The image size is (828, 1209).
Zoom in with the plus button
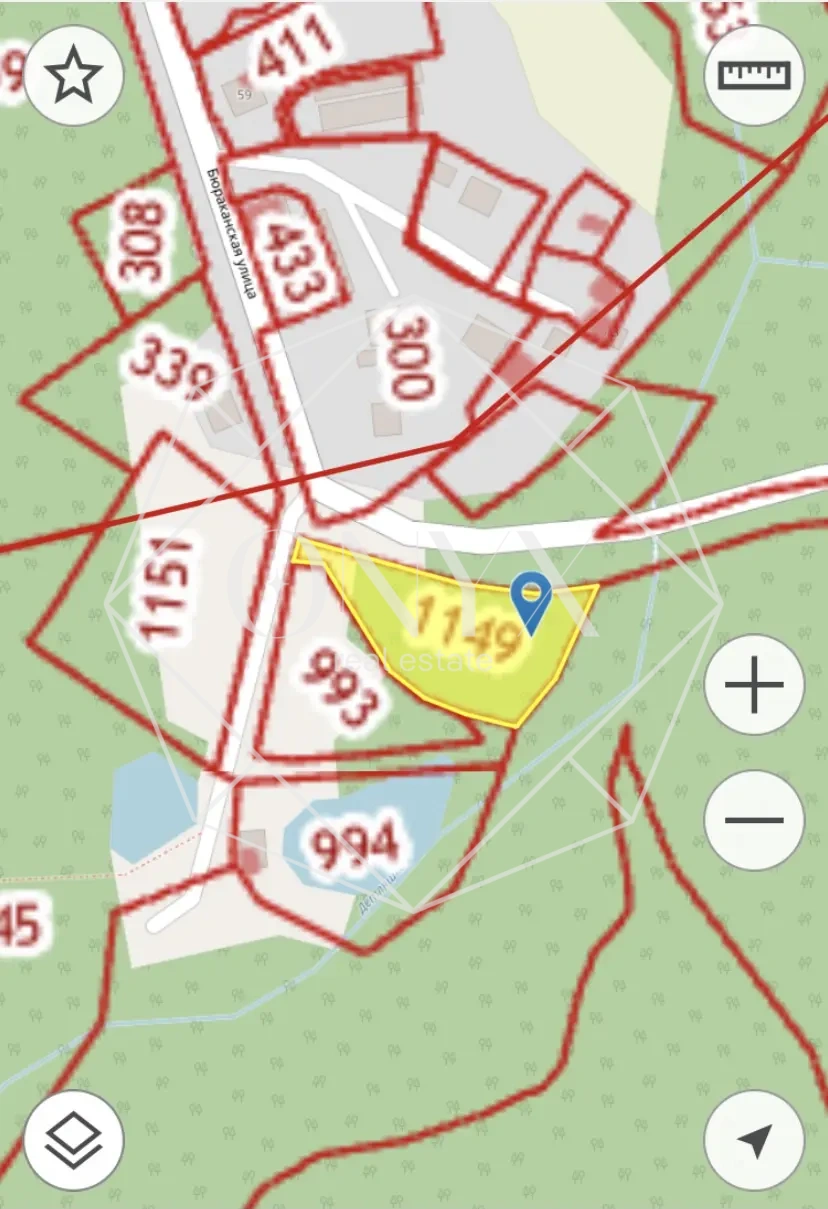(x=754, y=685)
